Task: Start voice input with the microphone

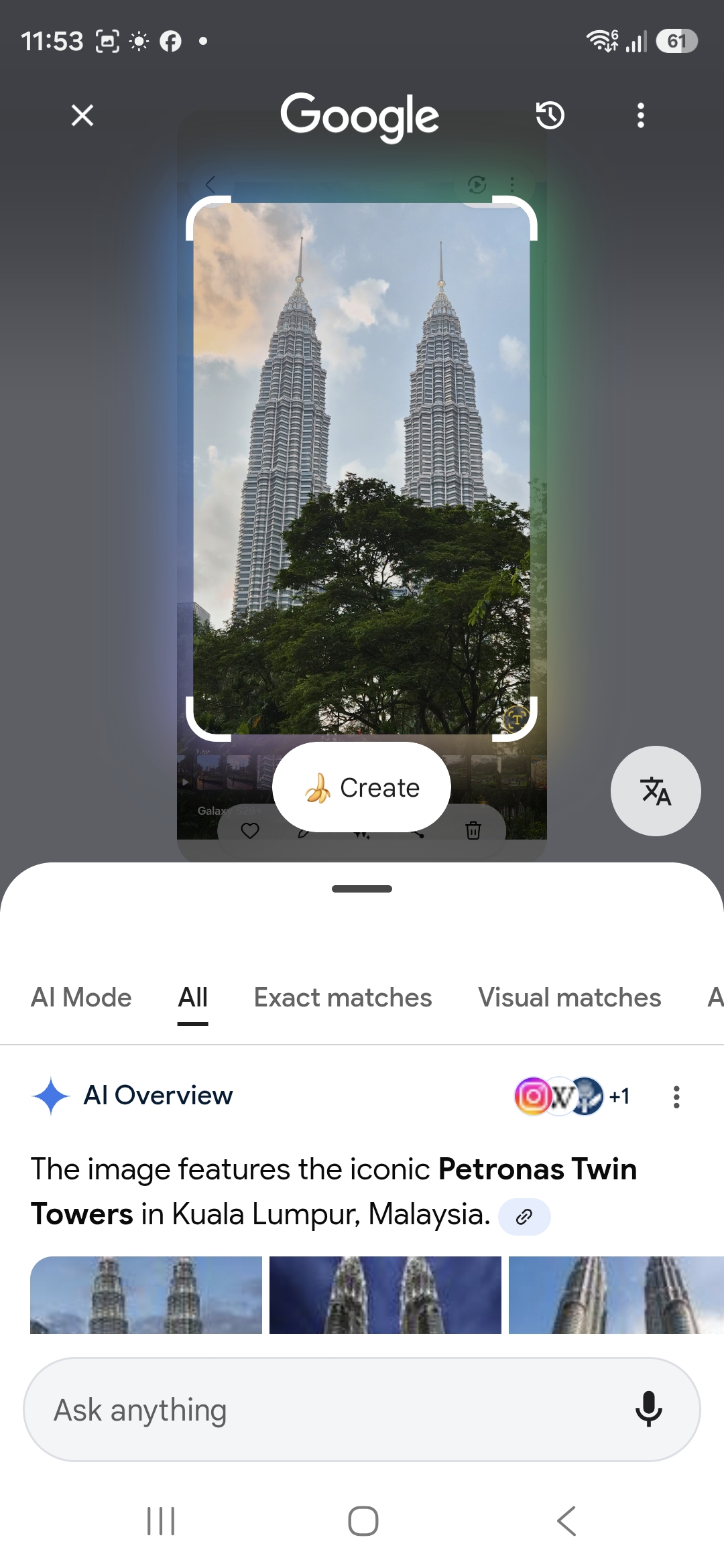Action: tap(648, 1409)
